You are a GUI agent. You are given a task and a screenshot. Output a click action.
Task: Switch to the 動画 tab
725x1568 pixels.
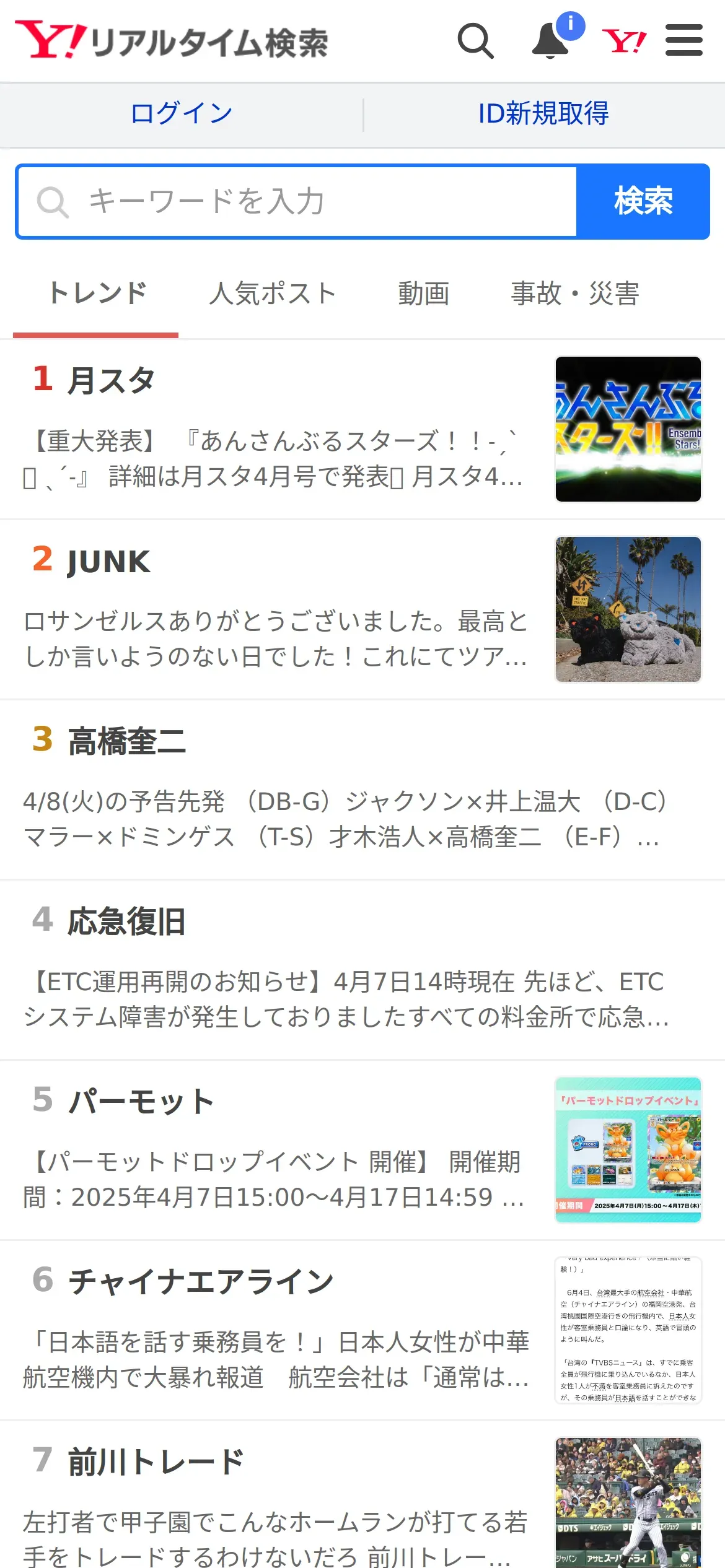pyautogui.click(x=424, y=294)
